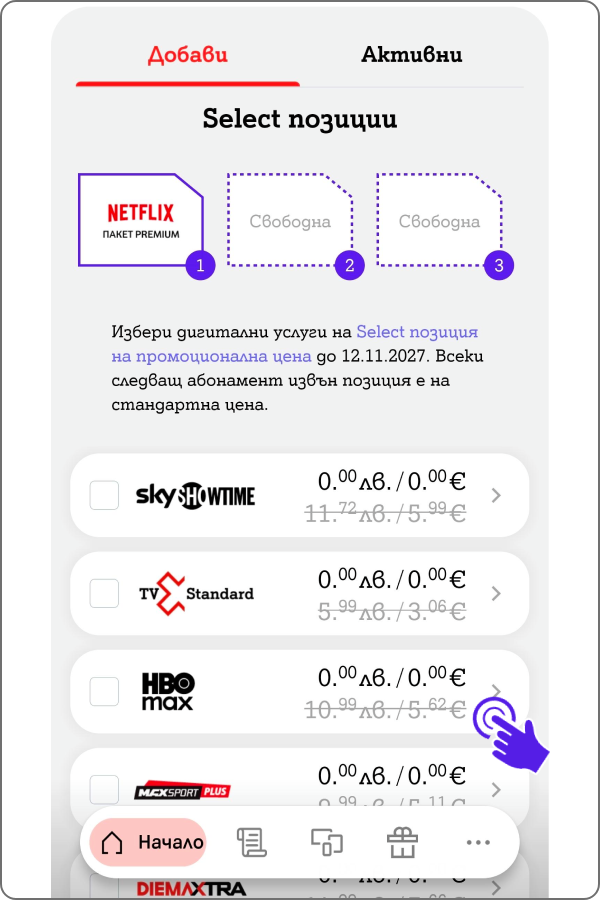600x900 pixels.
Task: Open SkyShowtime details via its chevron
Action: (x=497, y=495)
